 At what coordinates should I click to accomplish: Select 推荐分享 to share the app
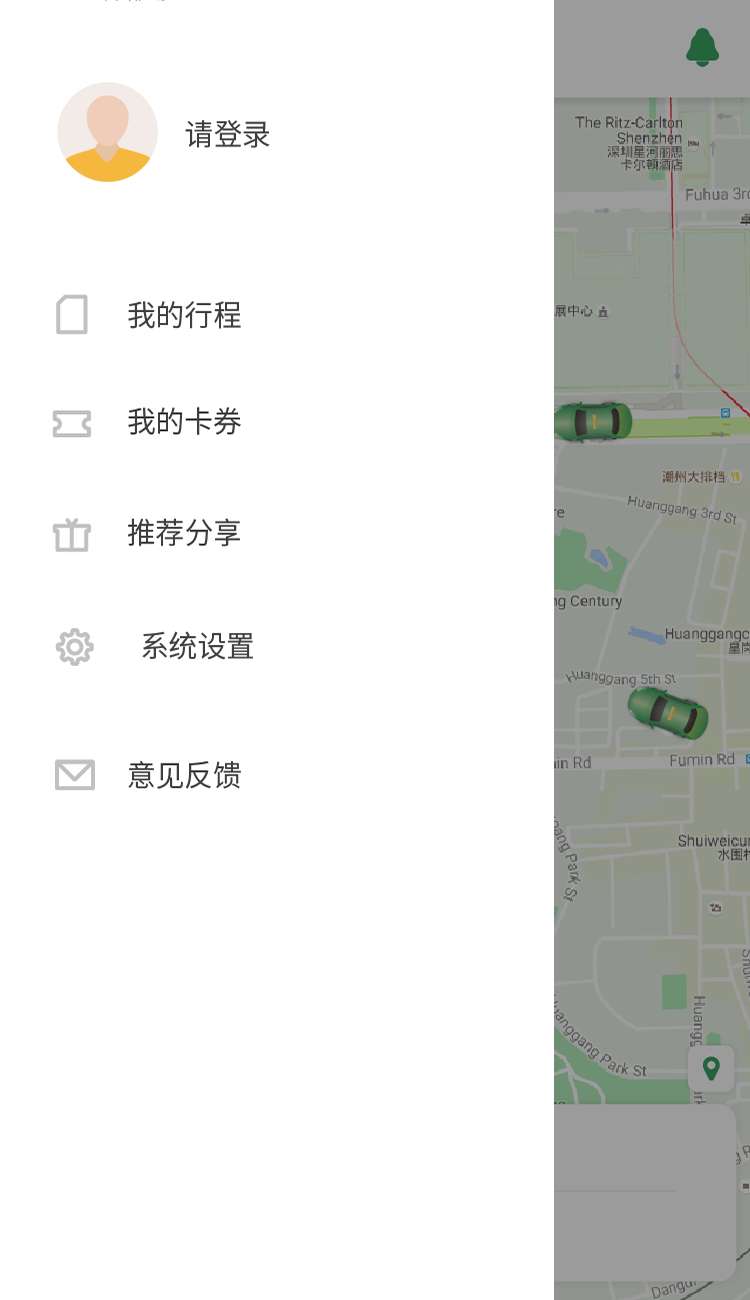(x=184, y=533)
